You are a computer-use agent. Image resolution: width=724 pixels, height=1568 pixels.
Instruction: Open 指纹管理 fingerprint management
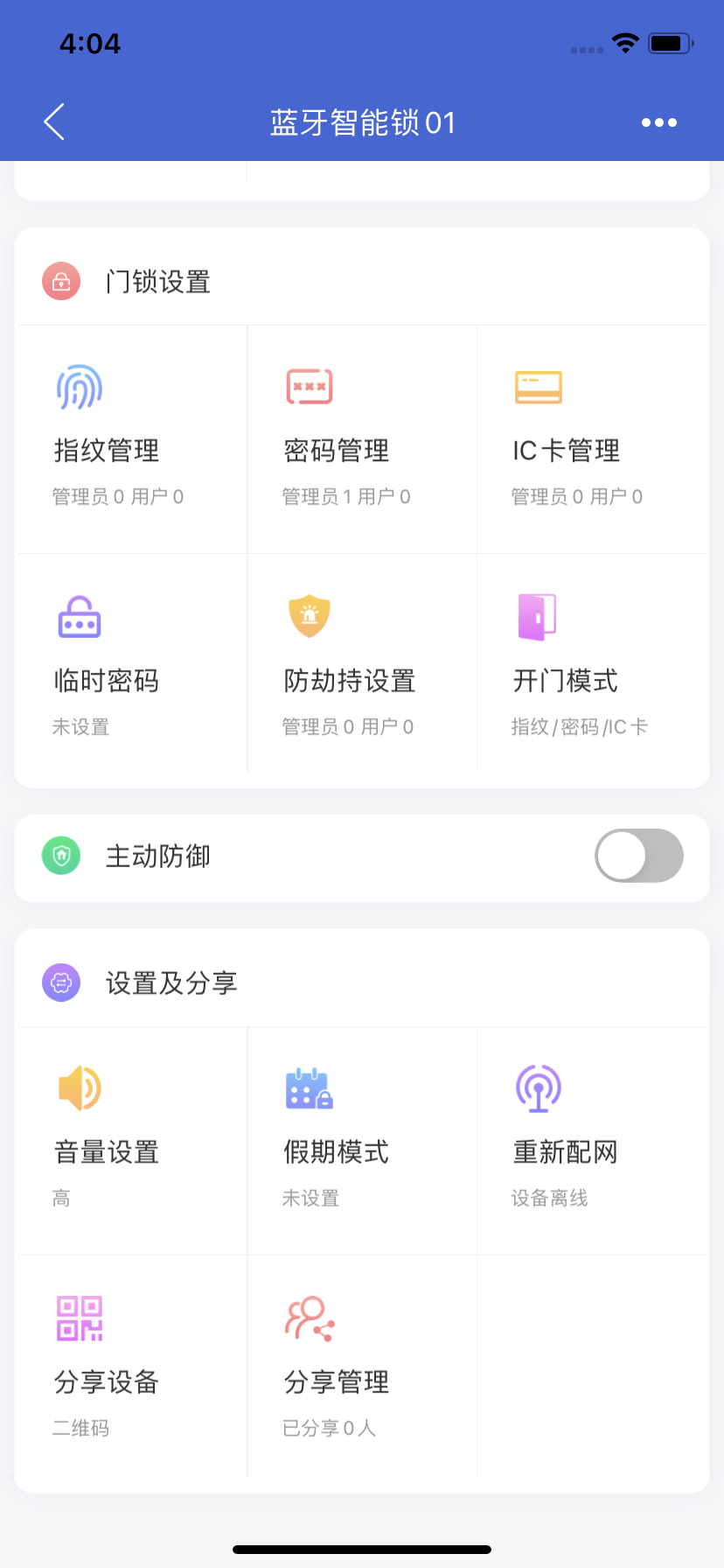click(x=131, y=439)
